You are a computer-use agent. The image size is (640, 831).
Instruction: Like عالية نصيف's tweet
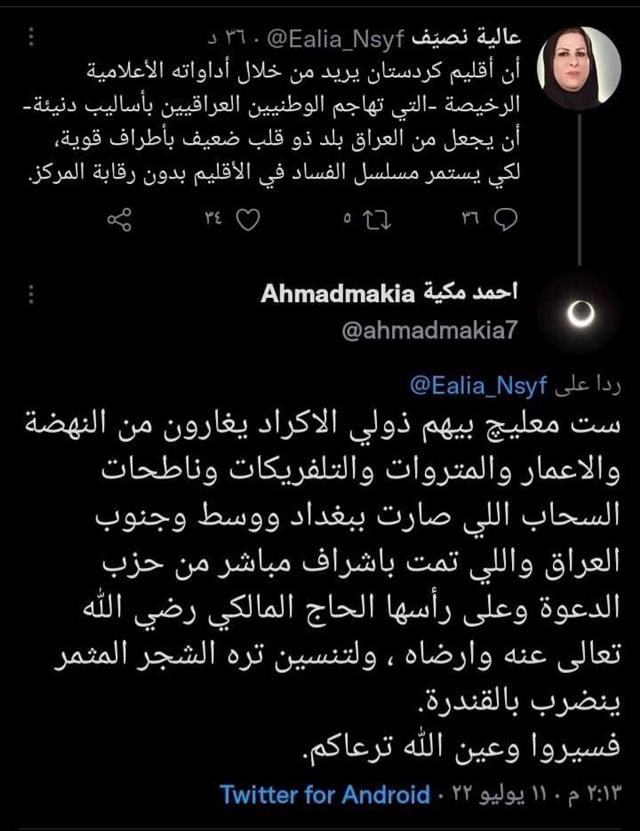tap(248, 219)
